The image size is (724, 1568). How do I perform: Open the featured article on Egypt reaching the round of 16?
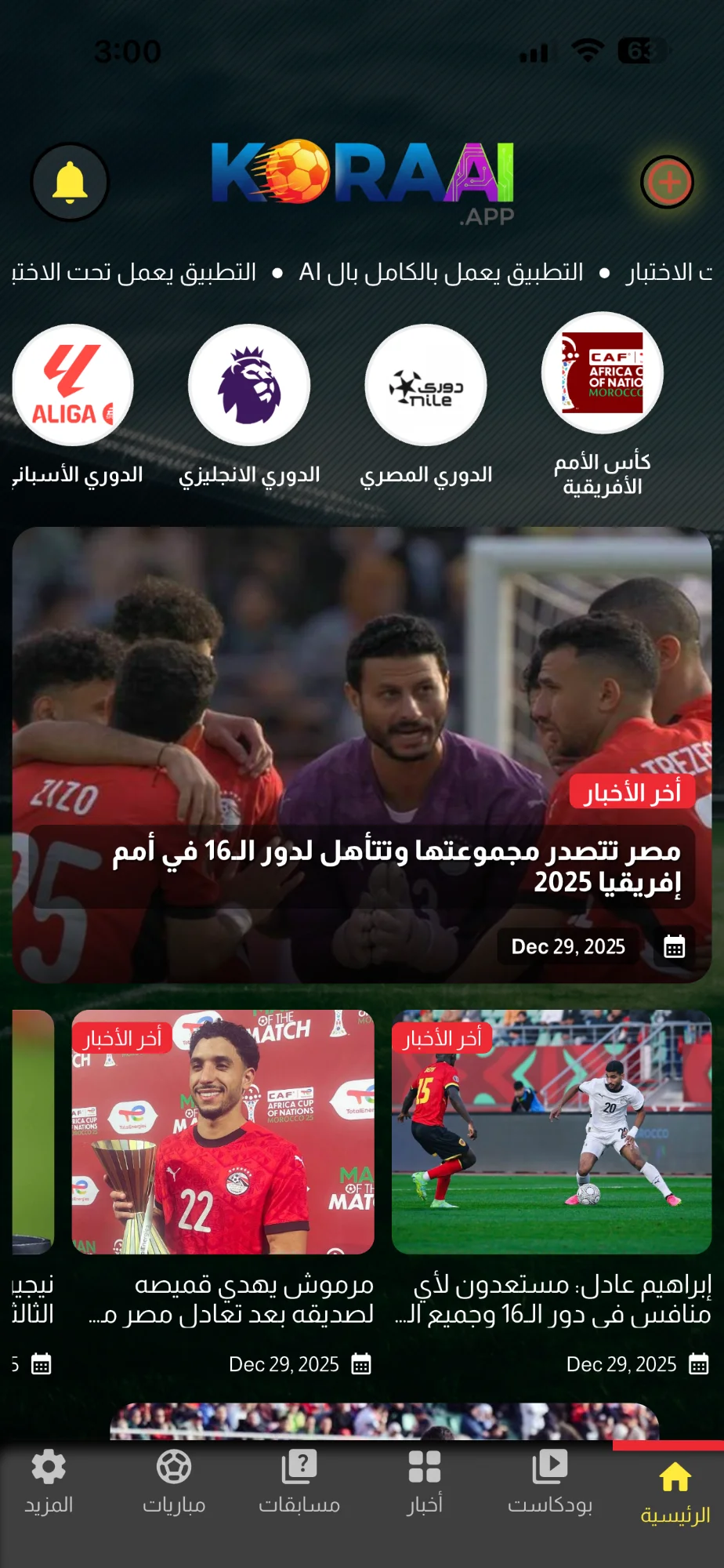362,754
